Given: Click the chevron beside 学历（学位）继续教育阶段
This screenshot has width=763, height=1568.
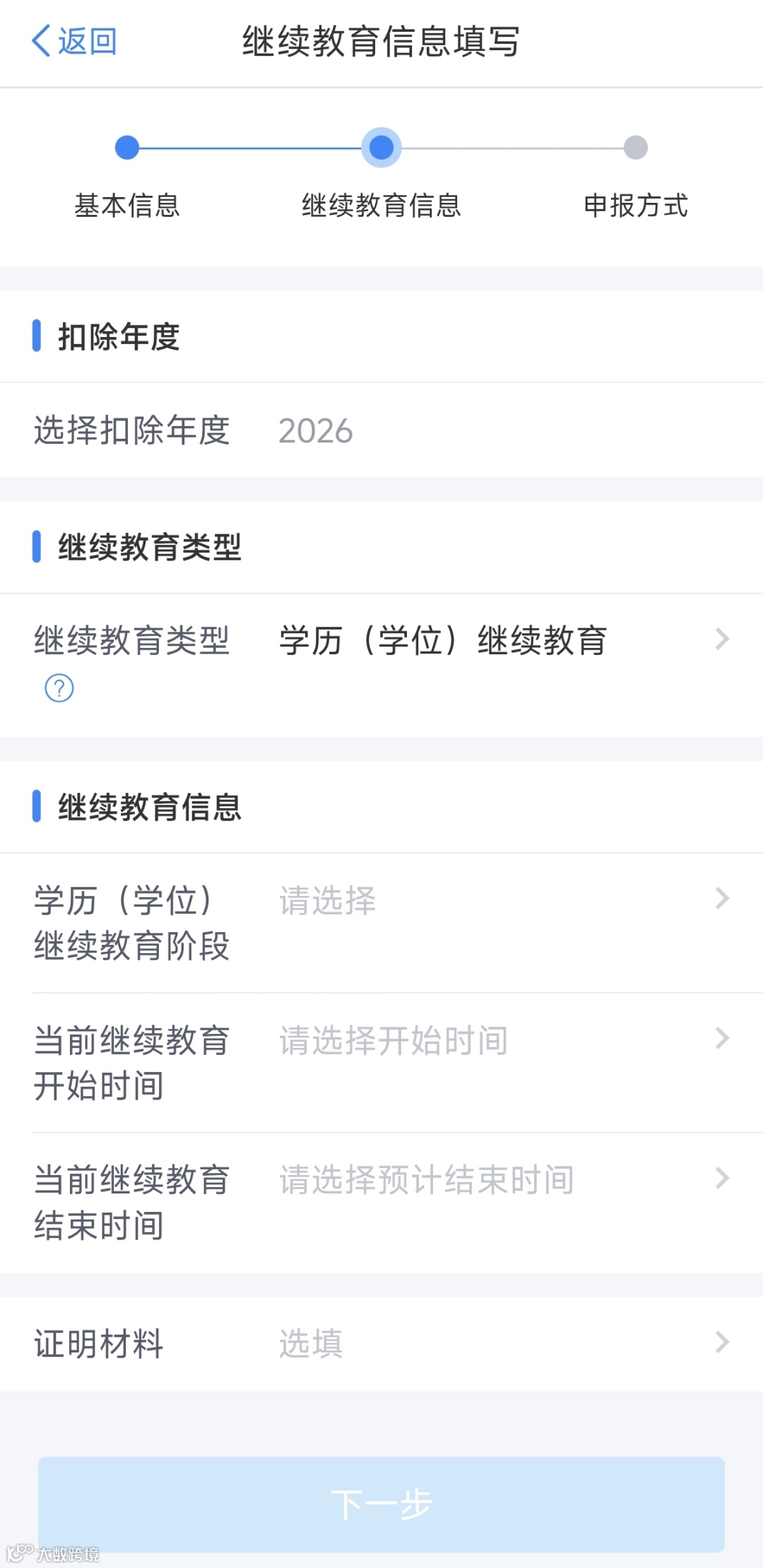Looking at the screenshot, I should pos(722,898).
